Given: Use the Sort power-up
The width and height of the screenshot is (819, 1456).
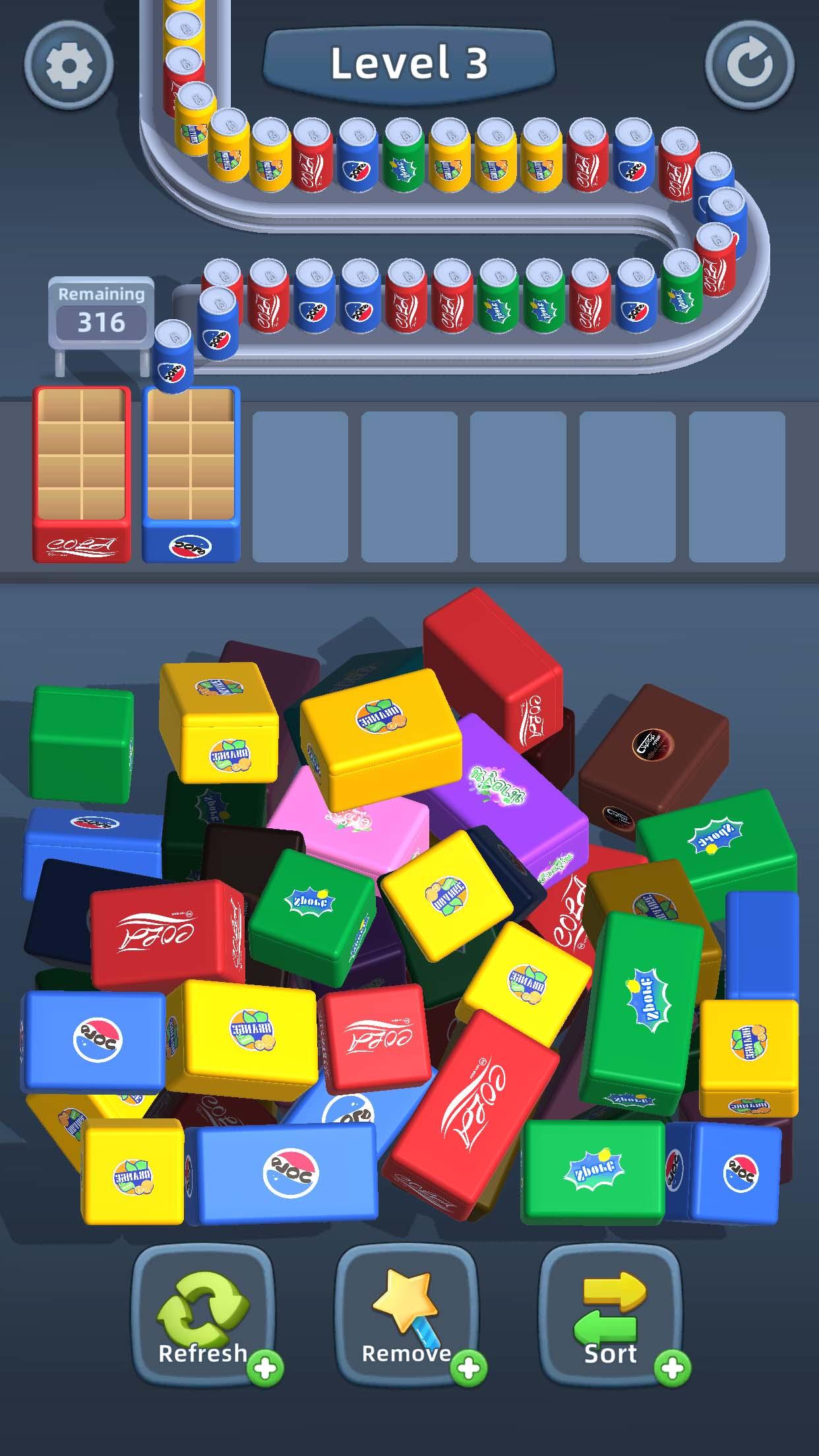Looking at the screenshot, I should click(610, 1316).
